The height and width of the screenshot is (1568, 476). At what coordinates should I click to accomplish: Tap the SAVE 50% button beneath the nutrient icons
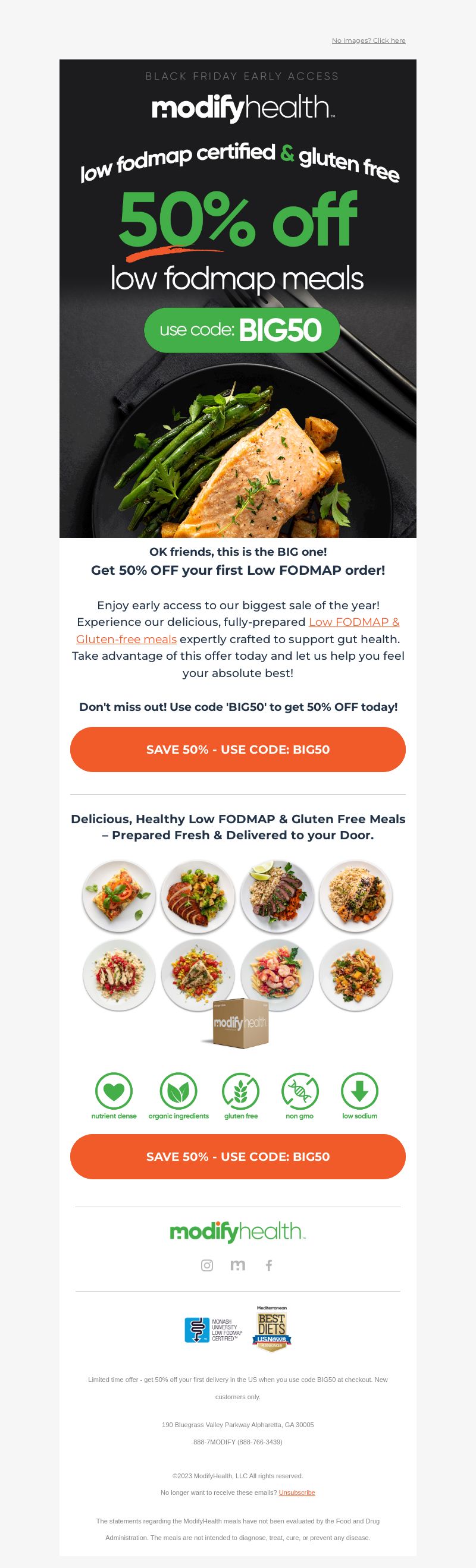(237, 1157)
